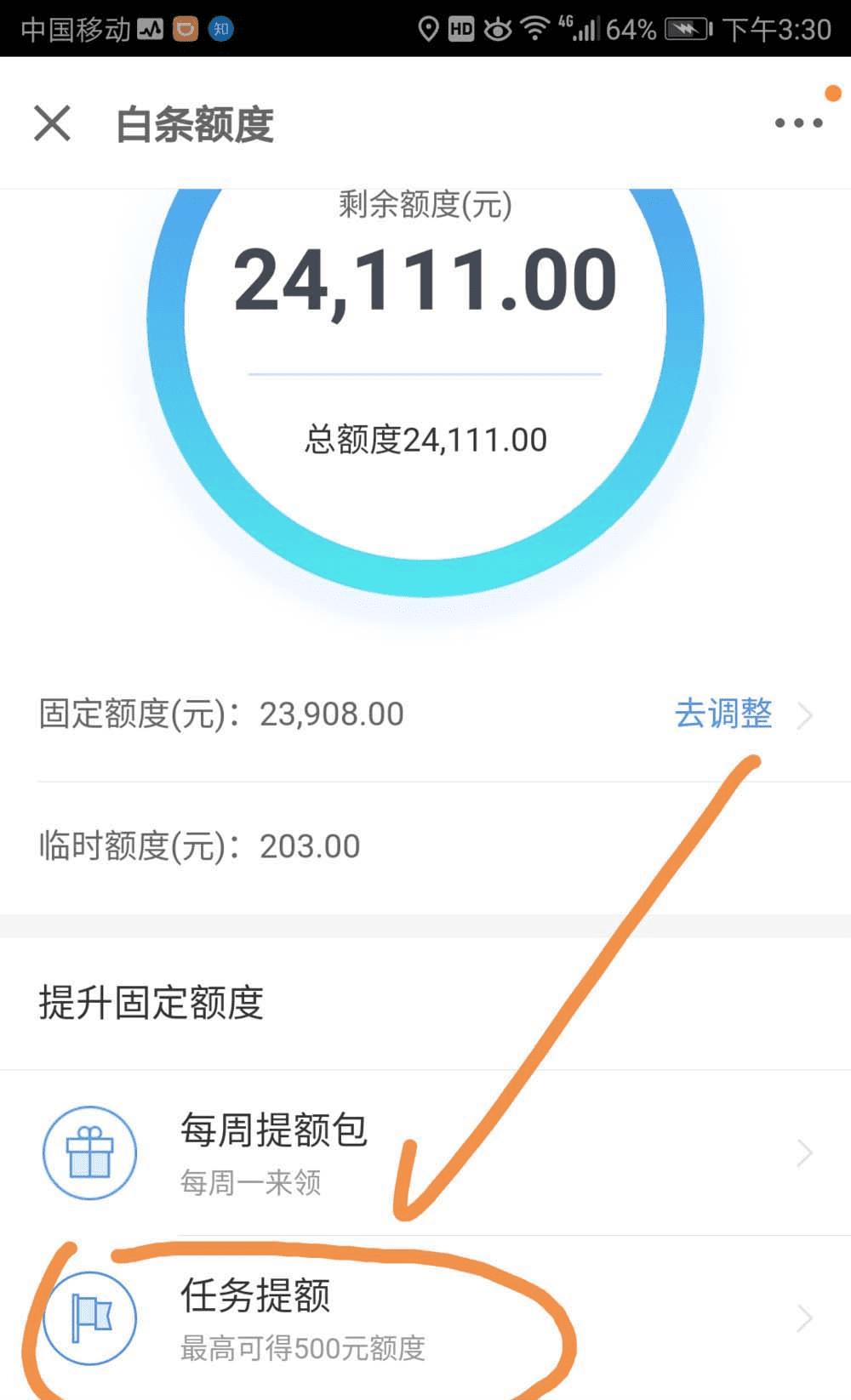Close the 白条额度 page
The height and width of the screenshot is (1400, 851).
52,123
